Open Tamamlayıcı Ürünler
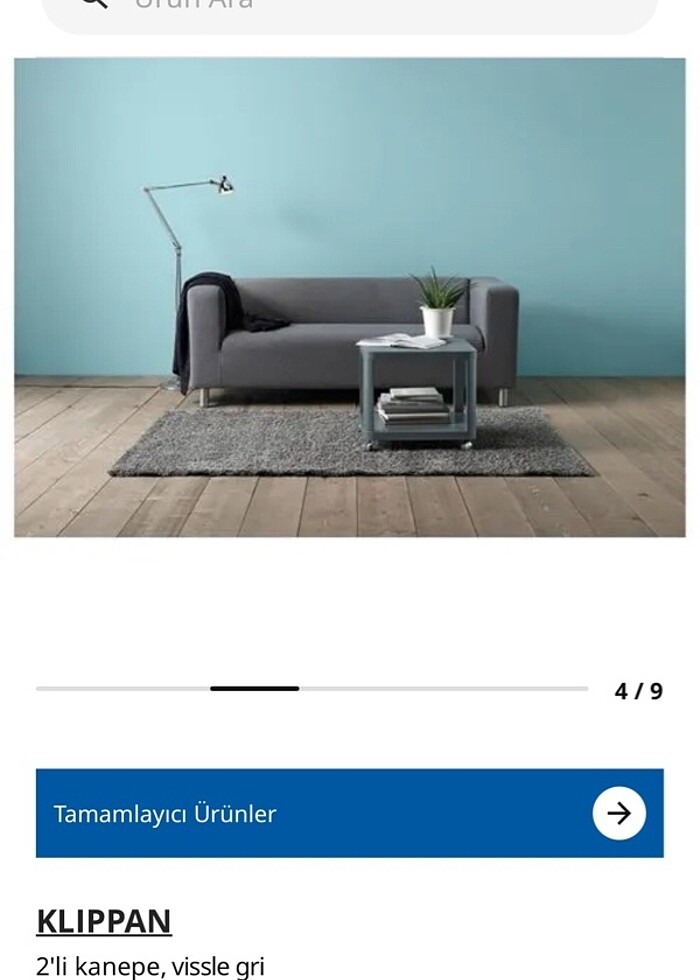The width and height of the screenshot is (700, 980). click(x=349, y=813)
